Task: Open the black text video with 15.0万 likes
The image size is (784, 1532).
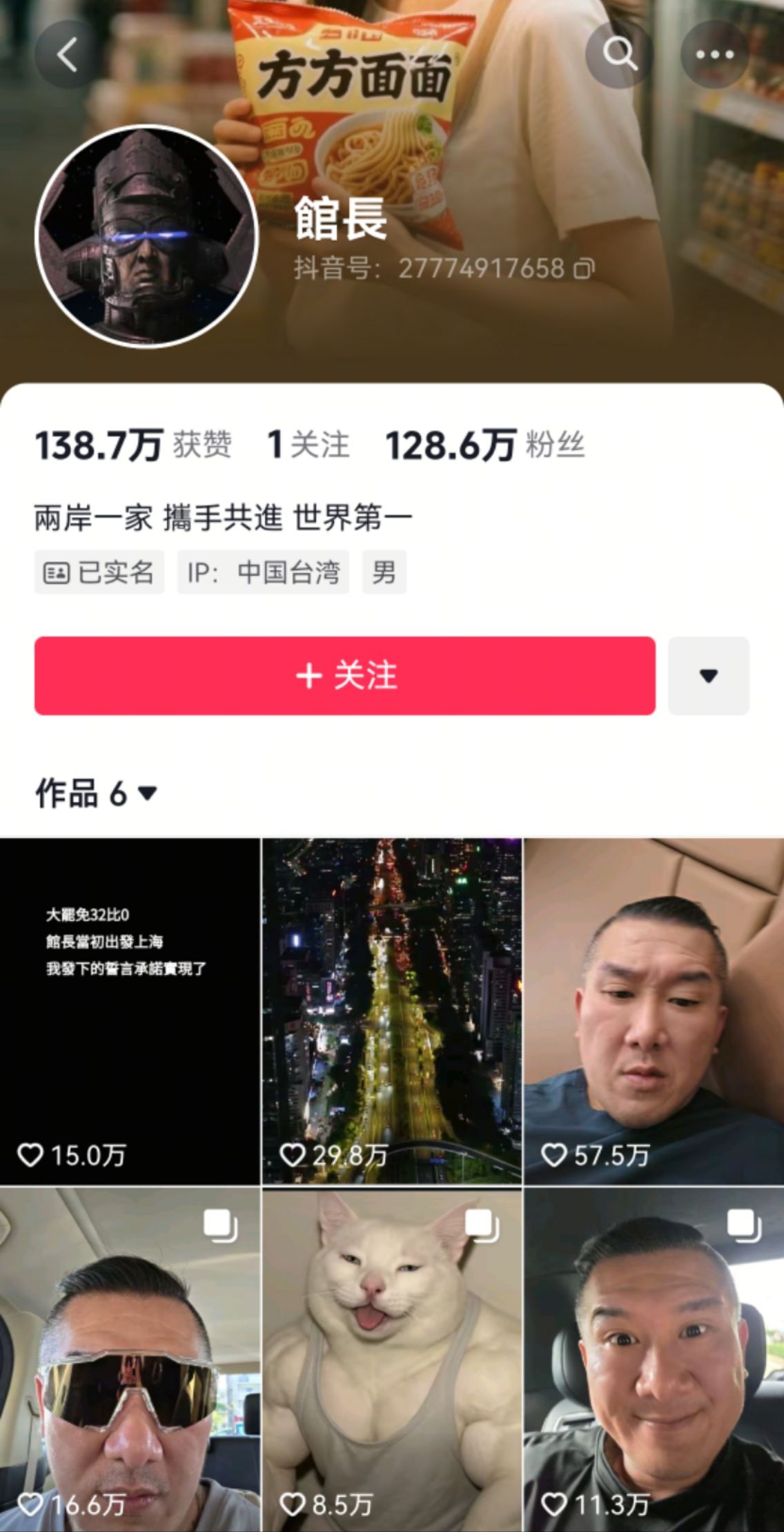Action: (130, 1011)
